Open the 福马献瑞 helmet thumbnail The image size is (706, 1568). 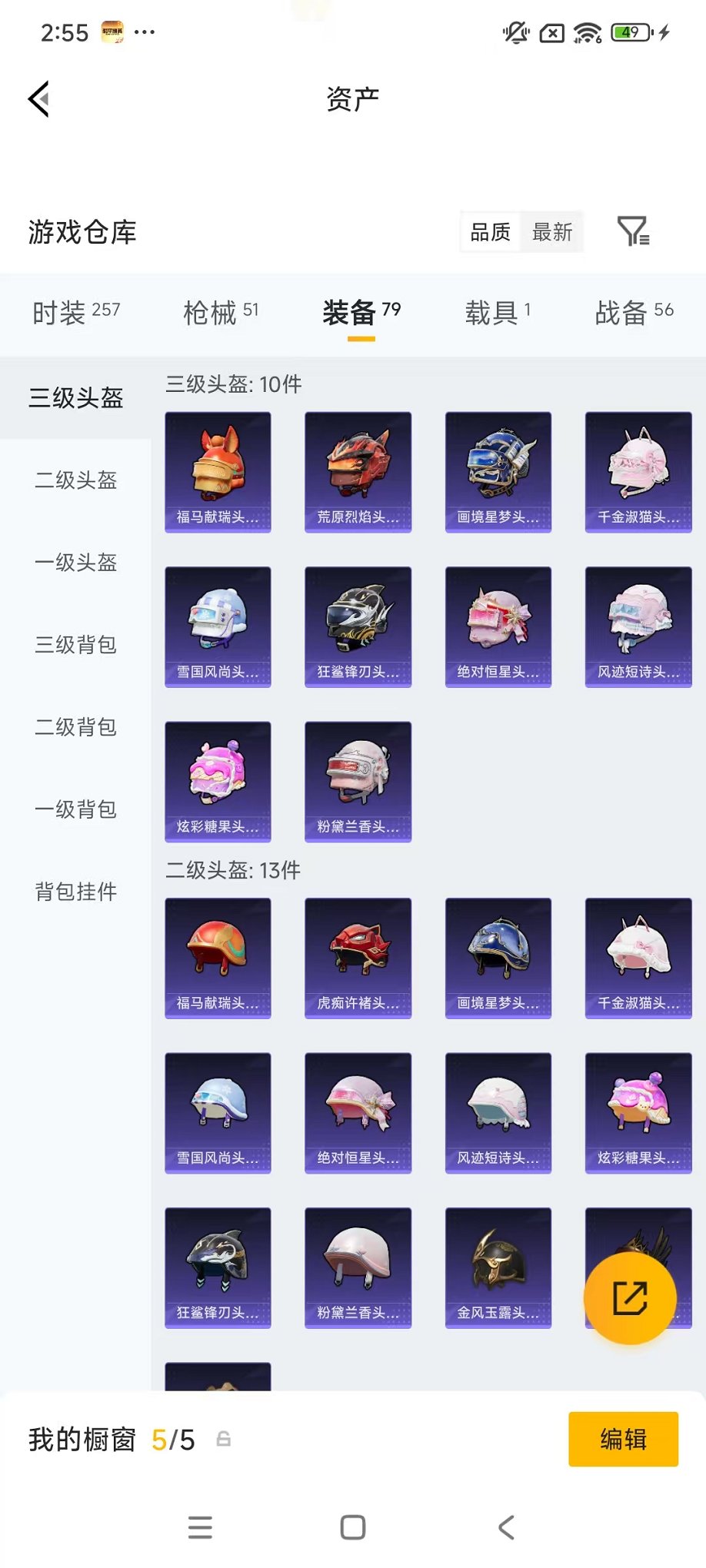pos(218,472)
